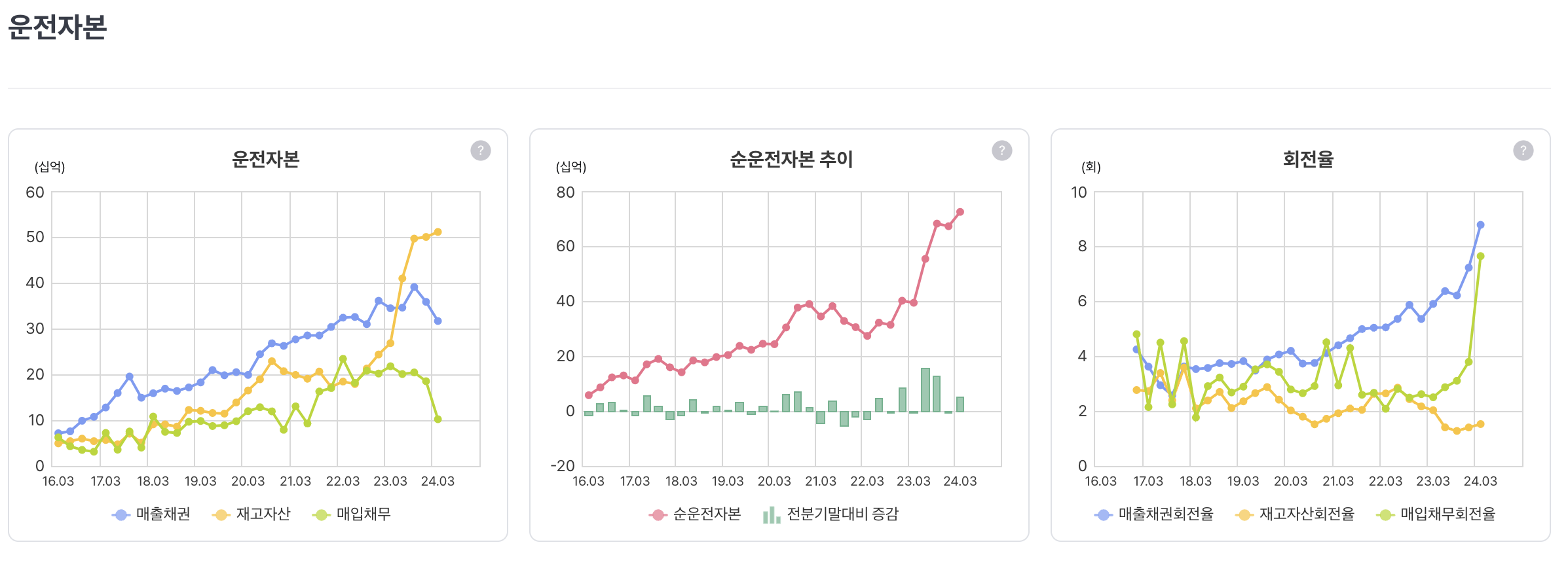Open help icon on 순운전자본 추이 chart
The height and width of the screenshot is (572, 1568).
pos(1001,151)
